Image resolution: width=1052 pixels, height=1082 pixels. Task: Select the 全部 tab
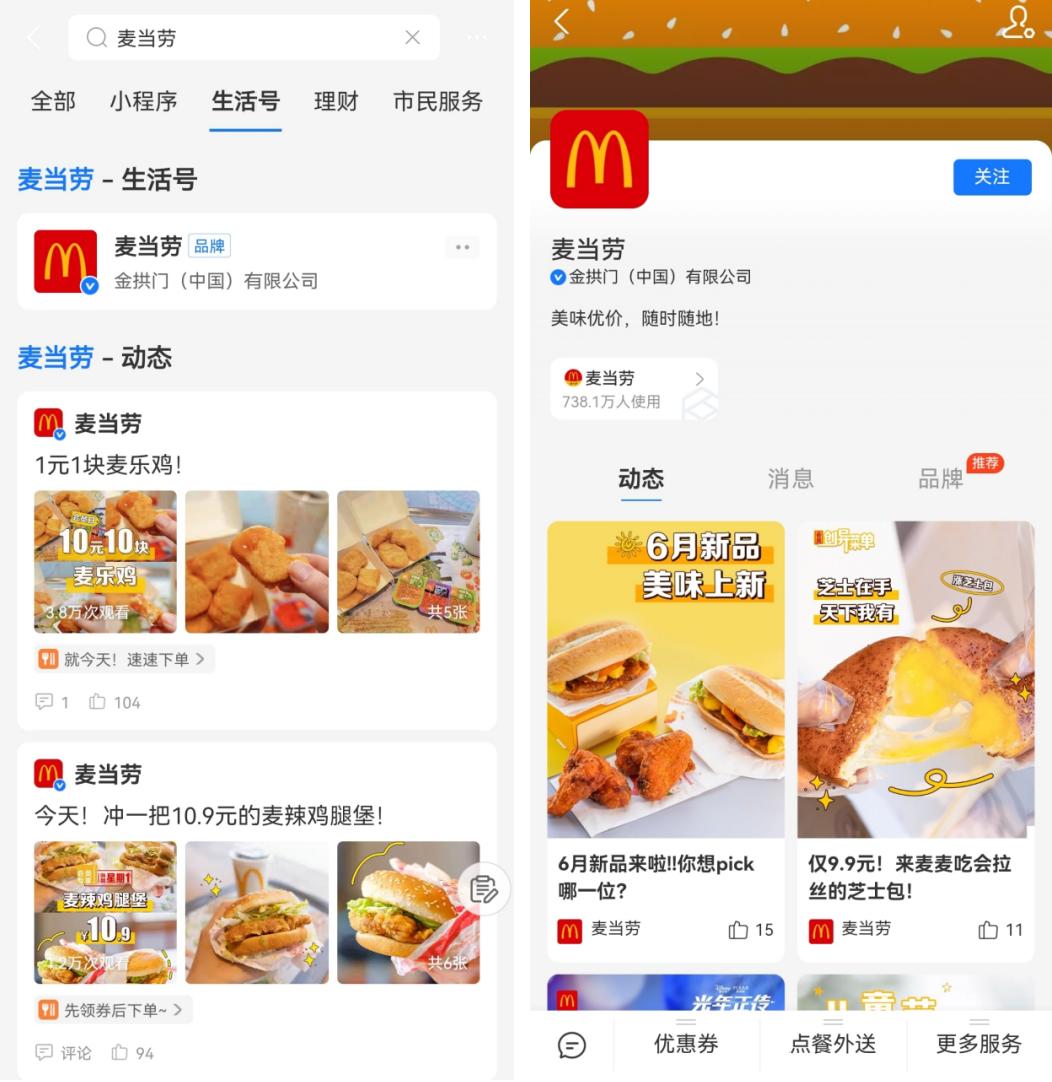pyautogui.click(x=53, y=101)
